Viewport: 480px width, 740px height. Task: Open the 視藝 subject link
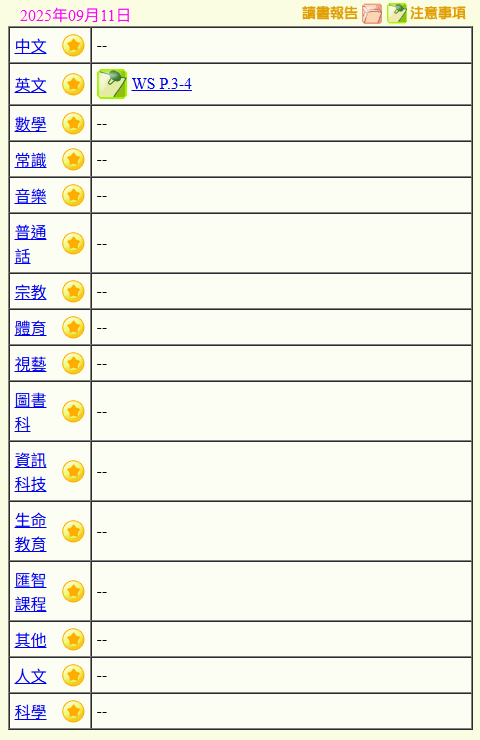coord(30,364)
